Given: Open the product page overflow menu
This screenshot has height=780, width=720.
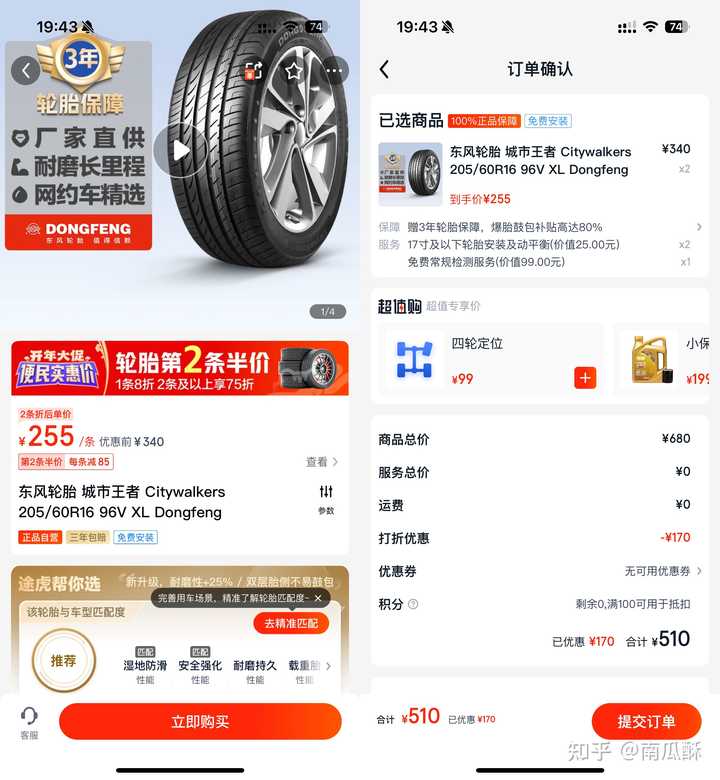Looking at the screenshot, I should click(x=334, y=71).
